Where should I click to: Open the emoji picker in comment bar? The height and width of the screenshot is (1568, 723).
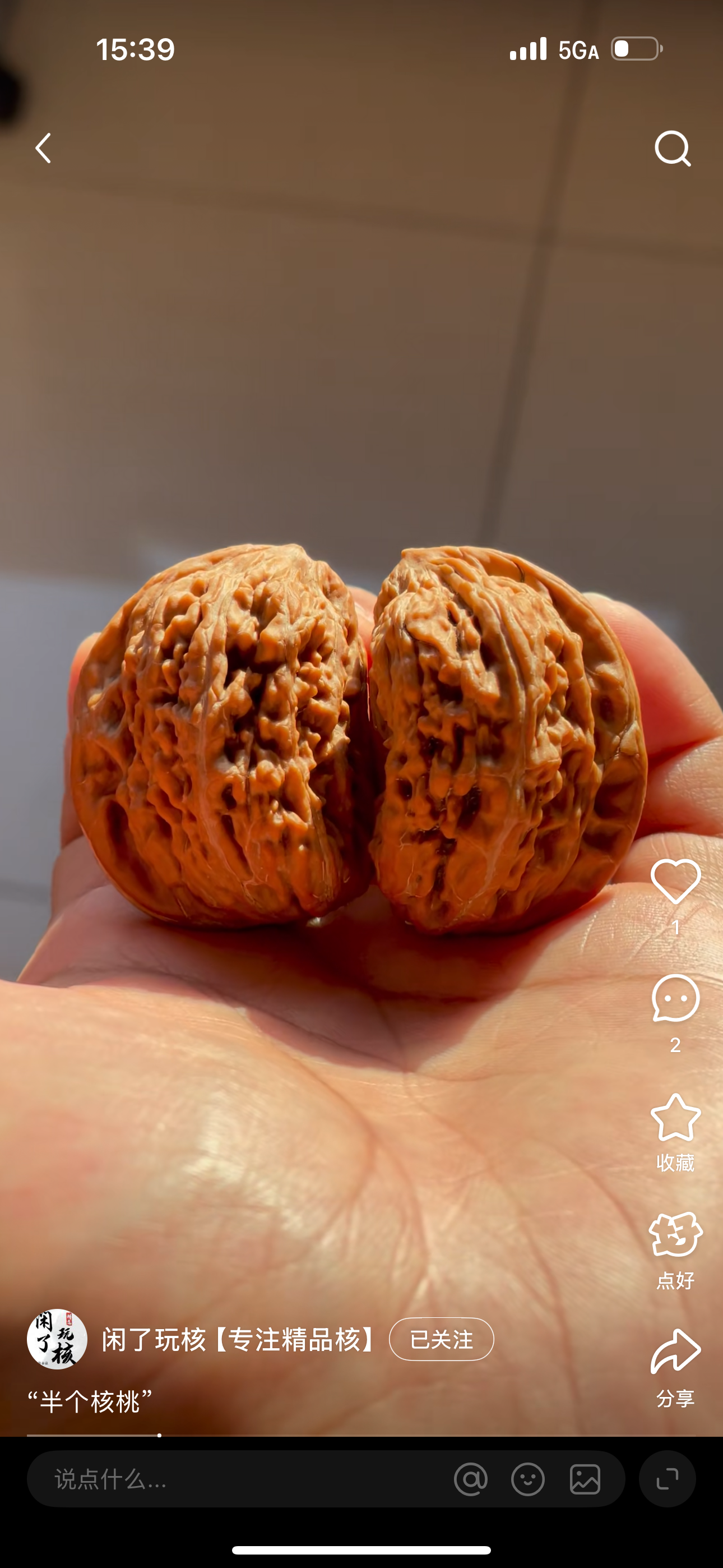point(527,1479)
